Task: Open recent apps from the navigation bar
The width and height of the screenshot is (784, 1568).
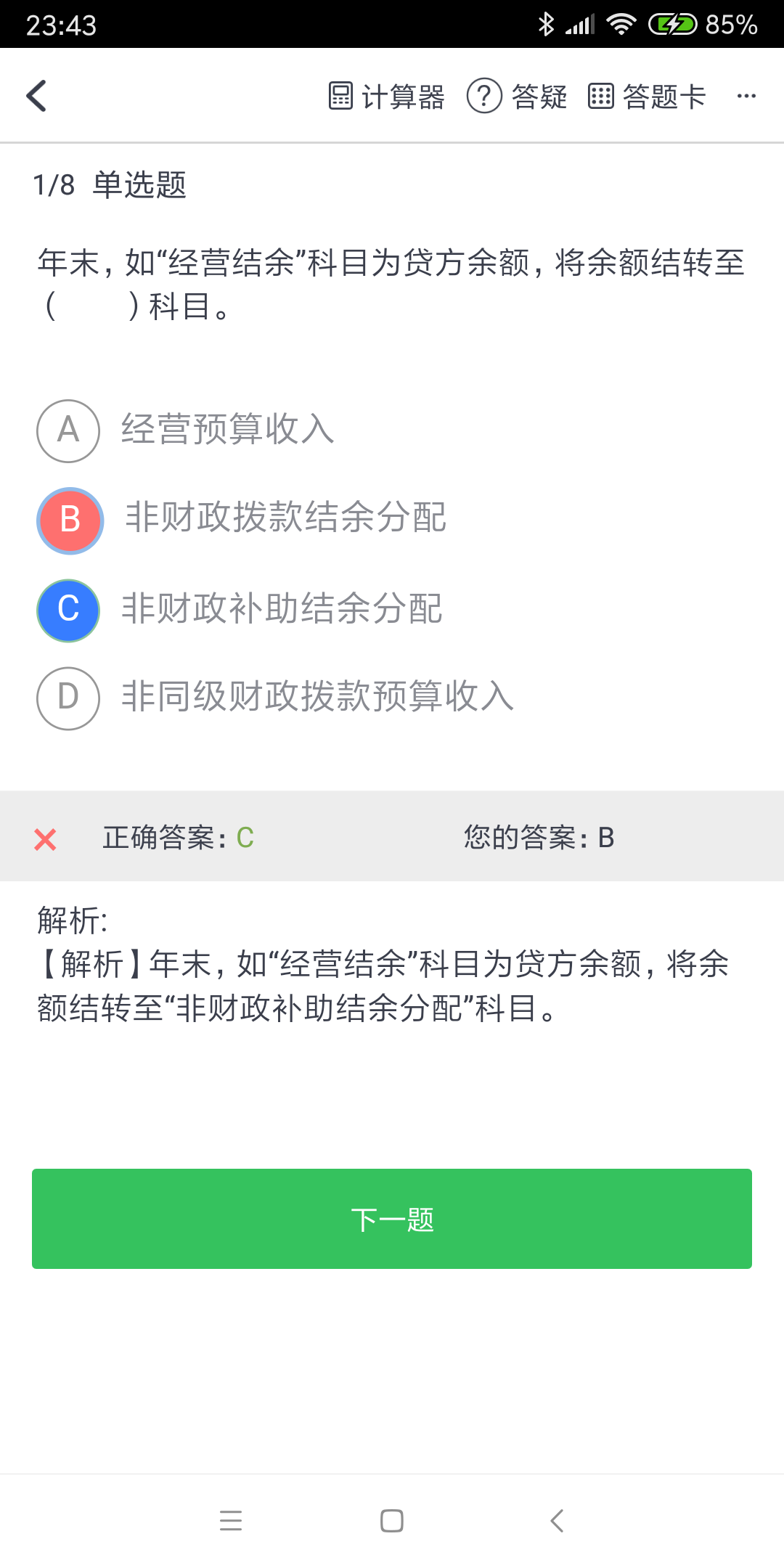Action: coord(231,1520)
